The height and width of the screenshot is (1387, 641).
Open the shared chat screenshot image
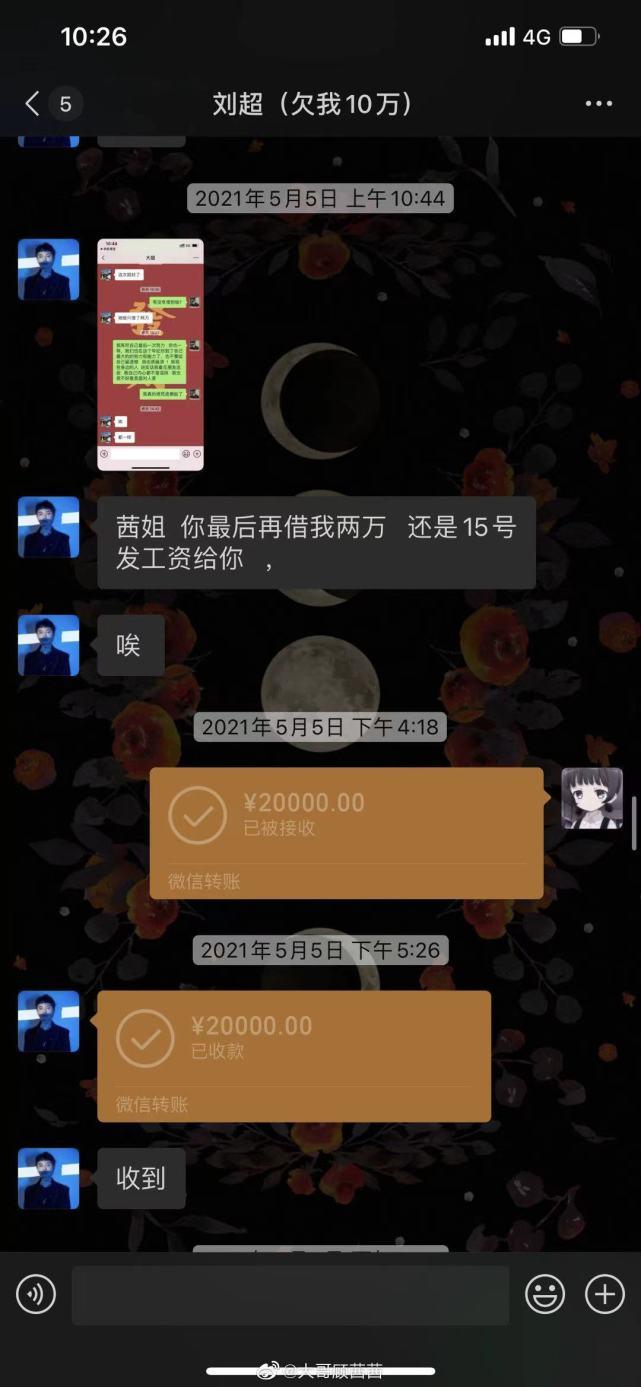click(150, 354)
